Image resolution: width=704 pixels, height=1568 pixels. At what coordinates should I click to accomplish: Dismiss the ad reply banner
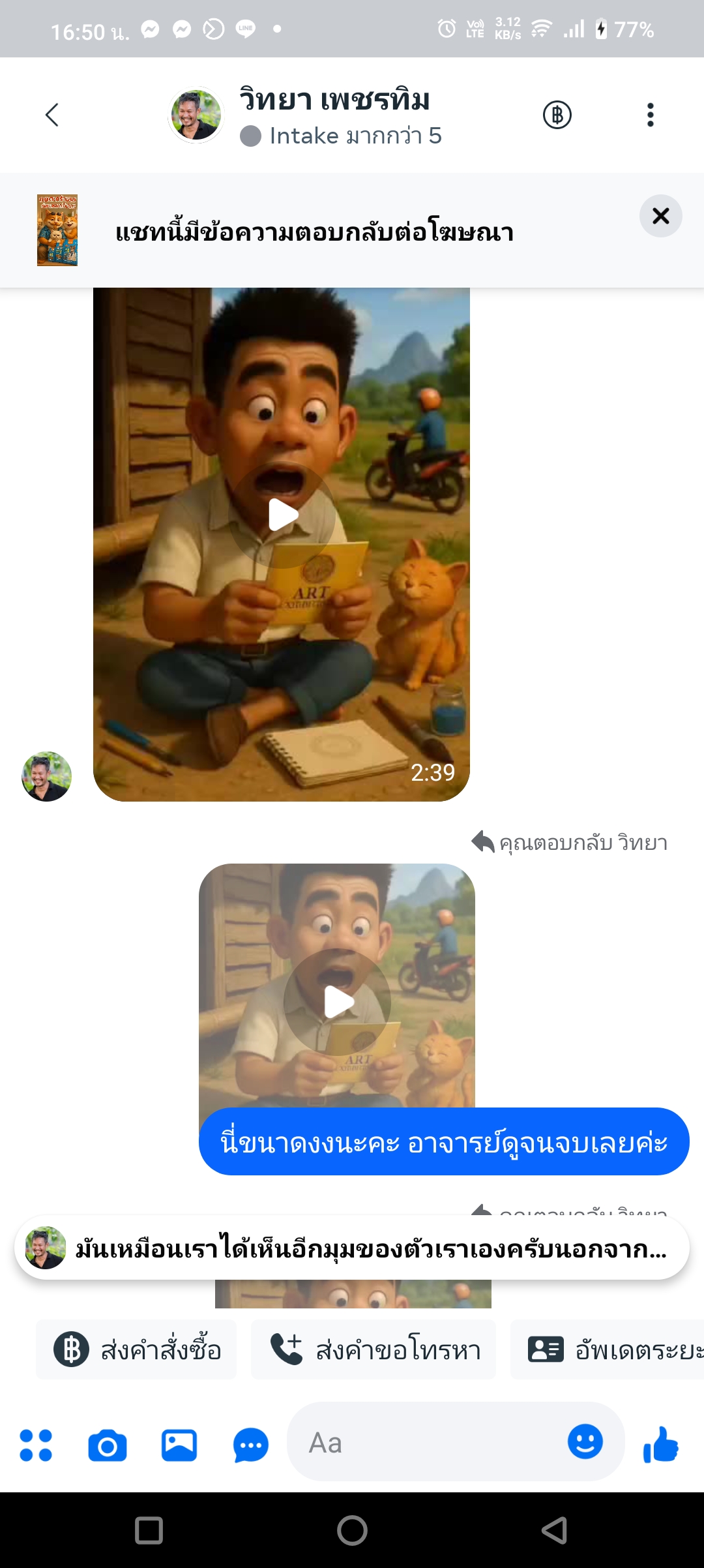tap(660, 216)
